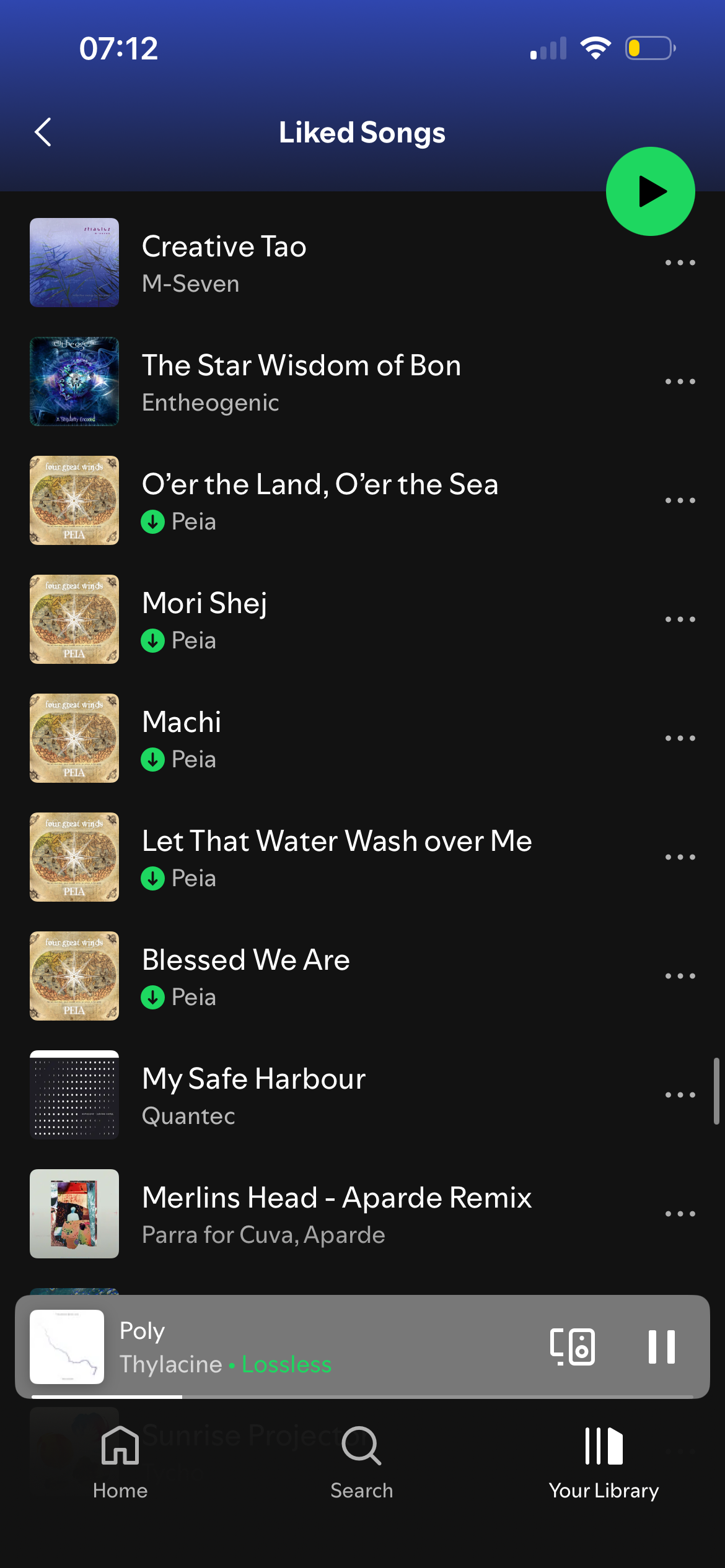This screenshot has width=725, height=1568.
Task: Switch to the Home tab
Action: click(120, 1461)
